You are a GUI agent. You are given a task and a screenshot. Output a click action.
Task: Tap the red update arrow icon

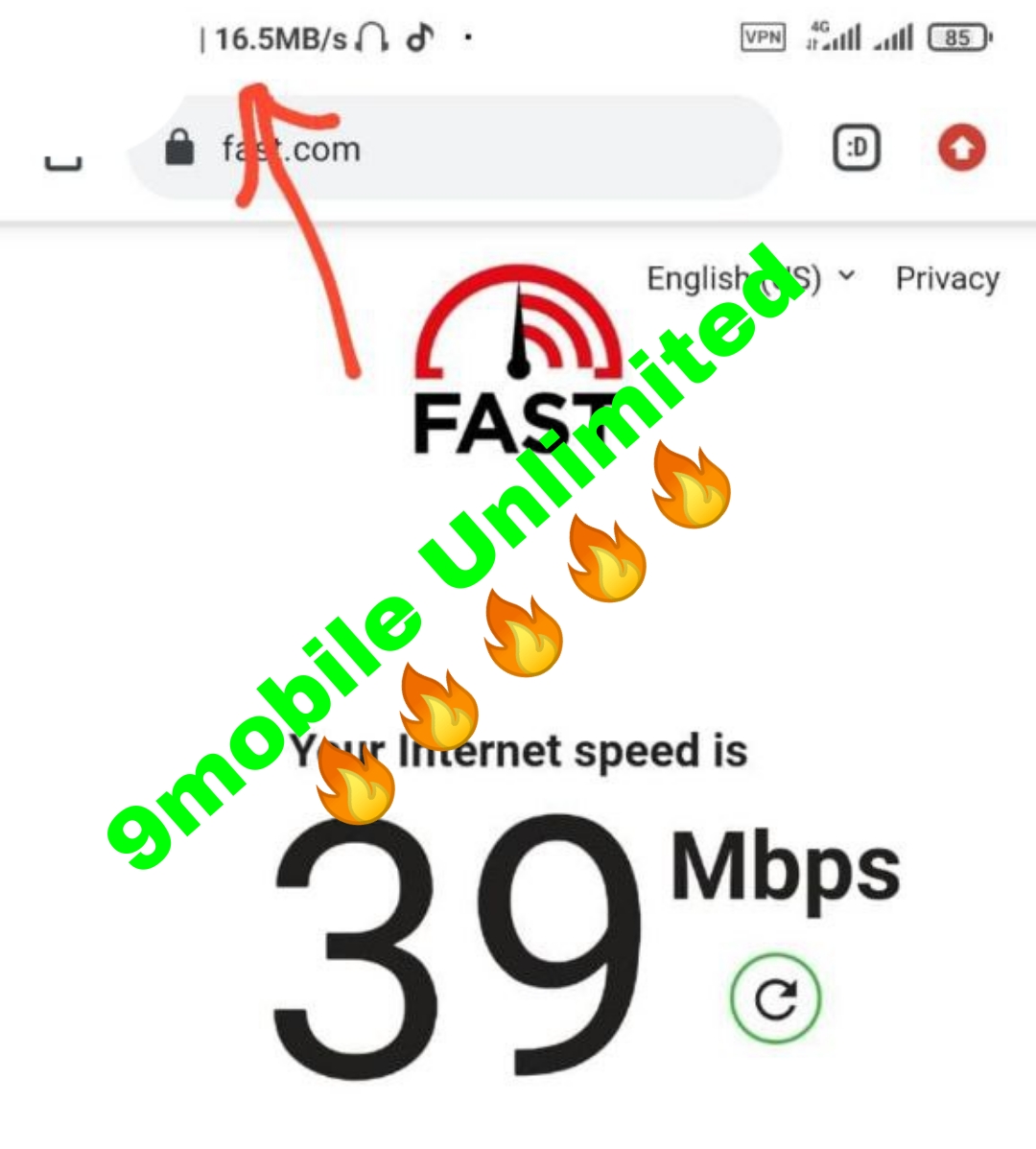(x=961, y=149)
